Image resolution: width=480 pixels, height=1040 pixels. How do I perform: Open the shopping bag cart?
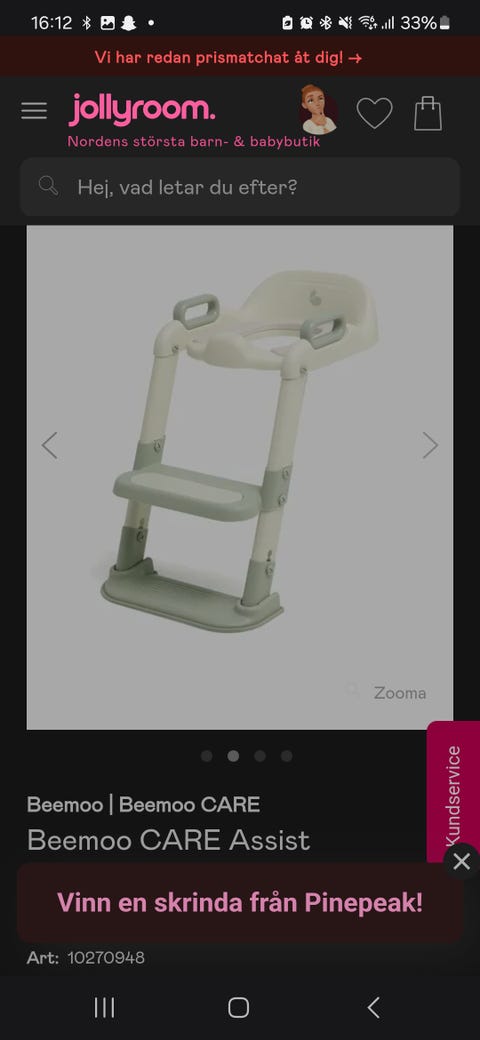(x=428, y=113)
